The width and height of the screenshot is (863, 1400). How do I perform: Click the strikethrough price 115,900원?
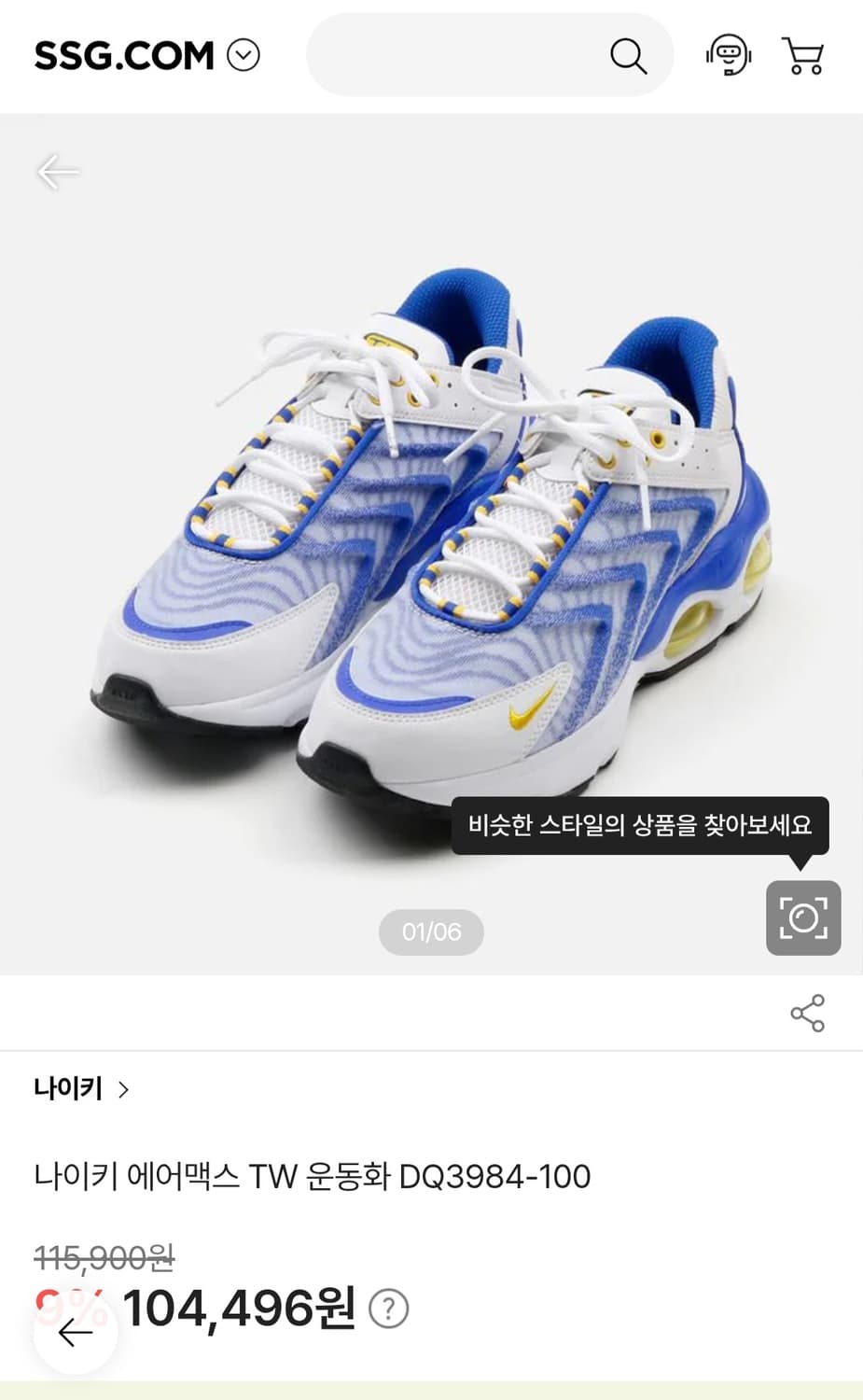103,1257
